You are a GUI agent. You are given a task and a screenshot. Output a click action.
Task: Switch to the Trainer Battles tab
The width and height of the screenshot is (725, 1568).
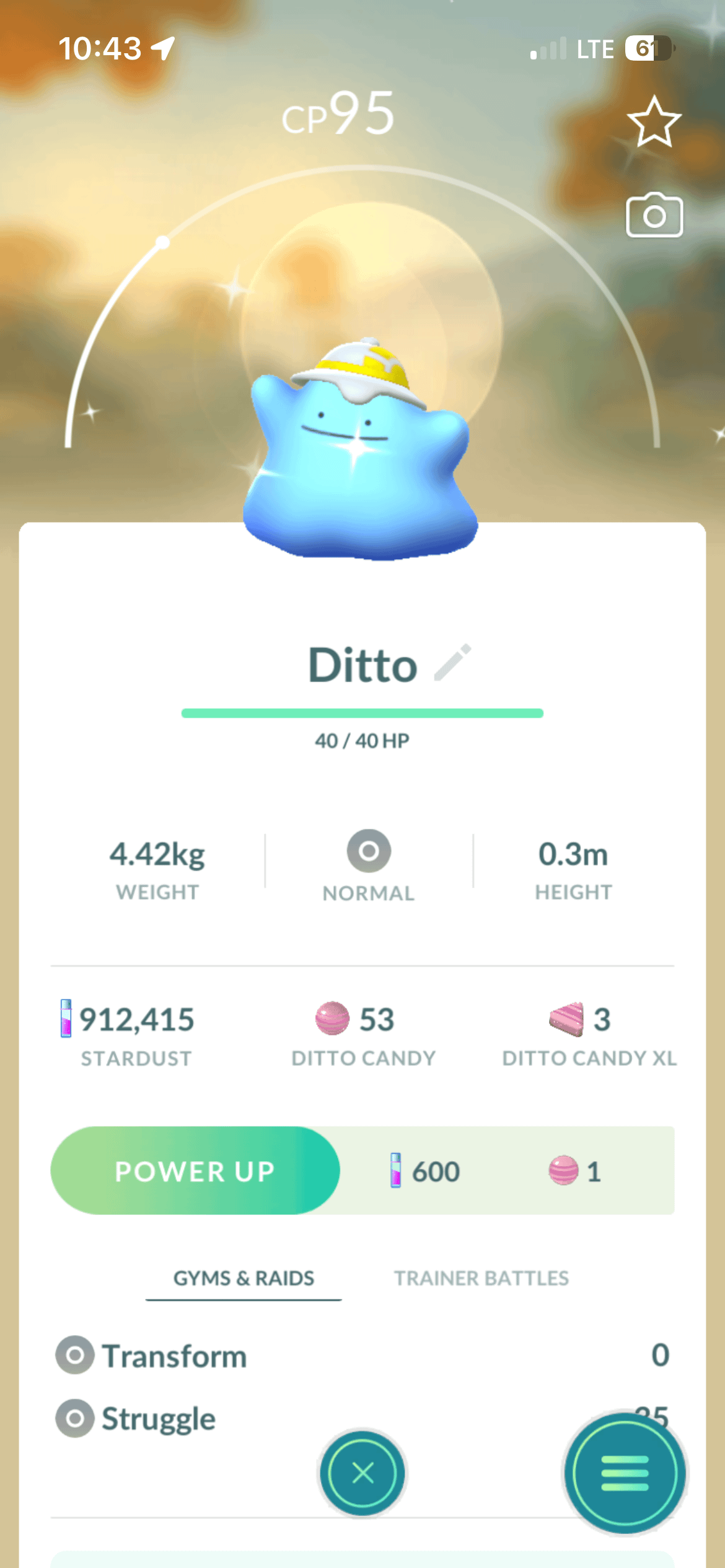click(481, 1278)
